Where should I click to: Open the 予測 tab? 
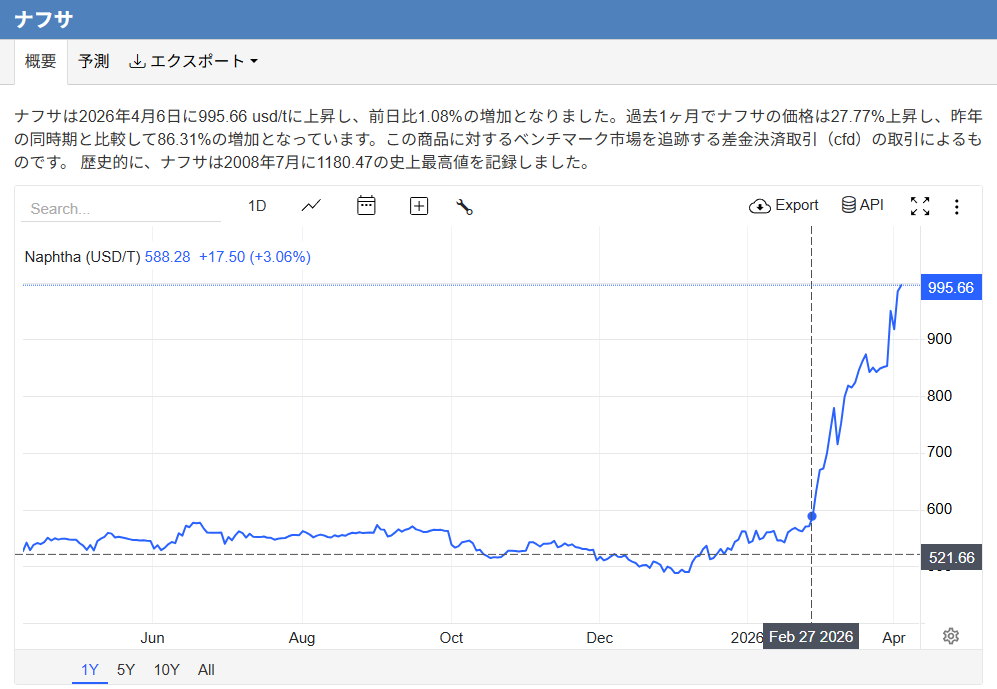click(x=94, y=61)
